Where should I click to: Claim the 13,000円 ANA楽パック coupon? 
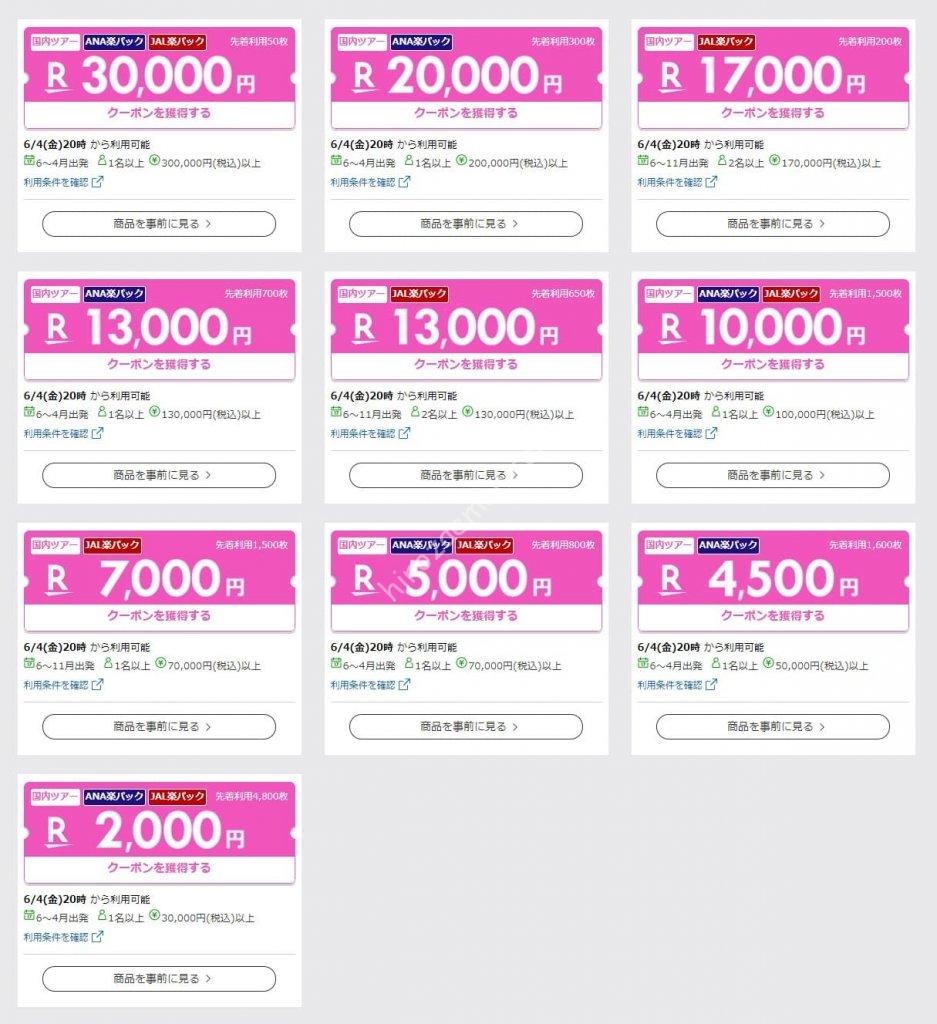coord(159,364)
